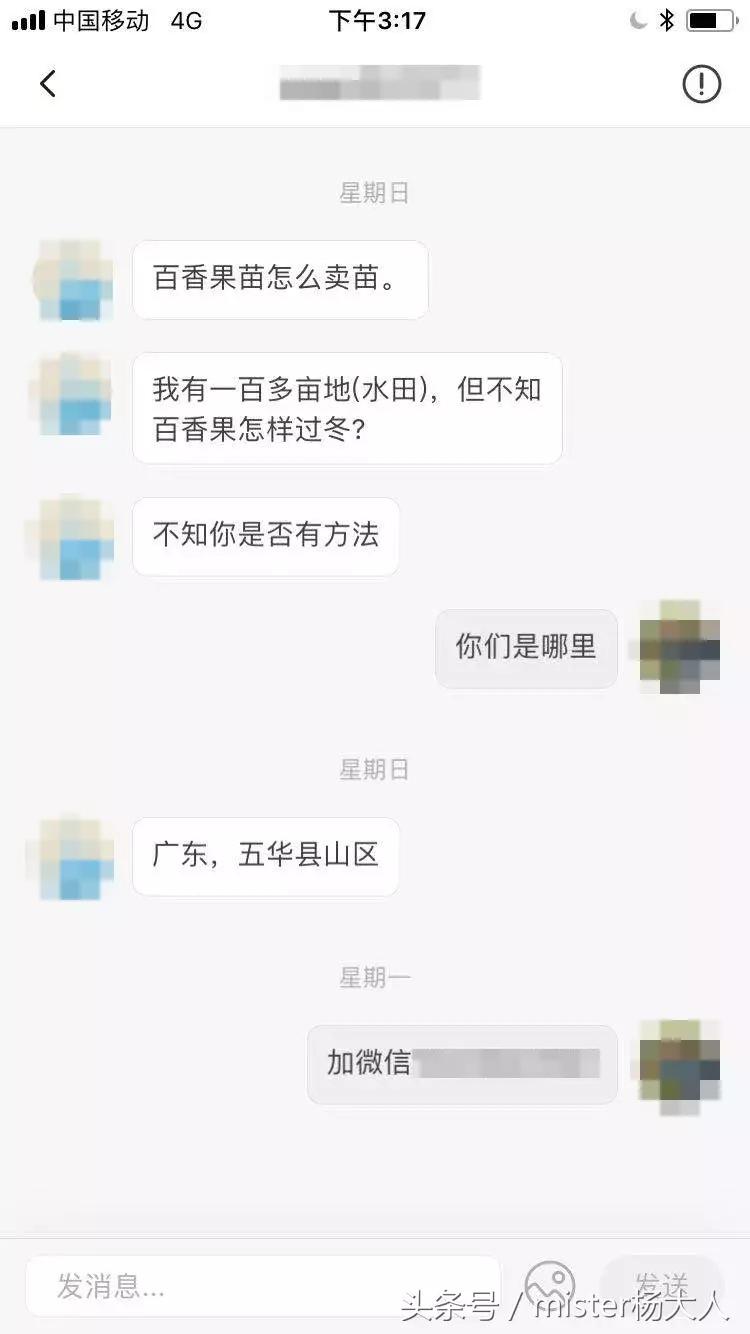Open the report/info icon at top right
Viewport: 750px width, 1334px height.
coord(701,84)
